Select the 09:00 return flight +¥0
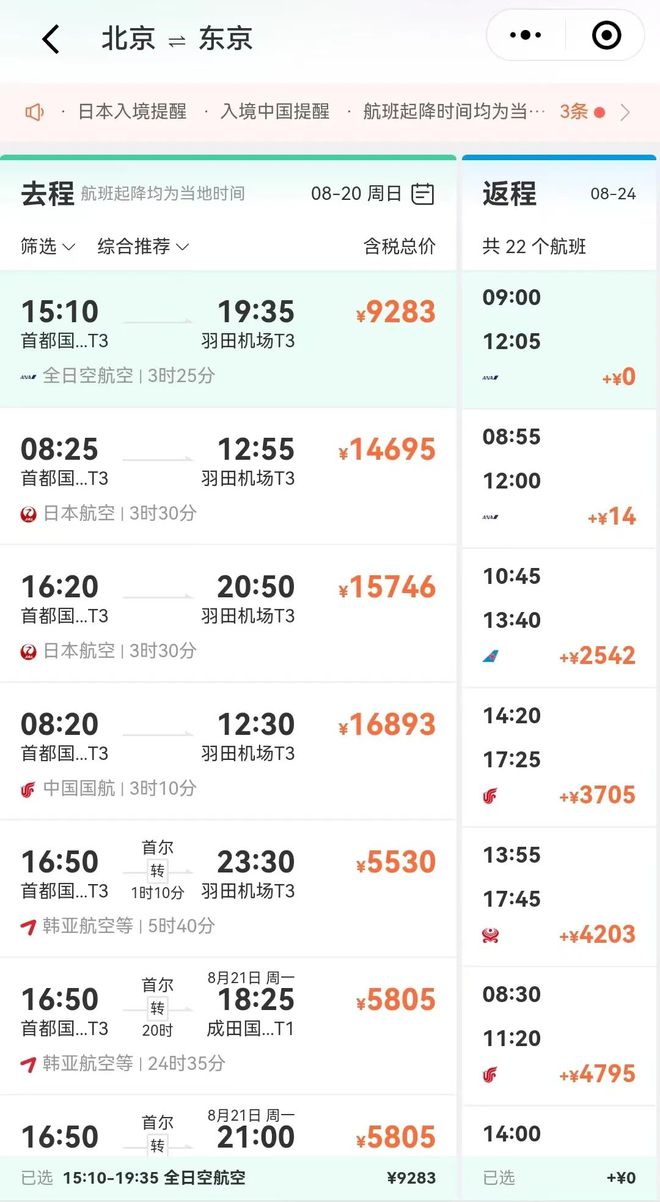This screenshot has height=1202, width=660. point(559,339)
